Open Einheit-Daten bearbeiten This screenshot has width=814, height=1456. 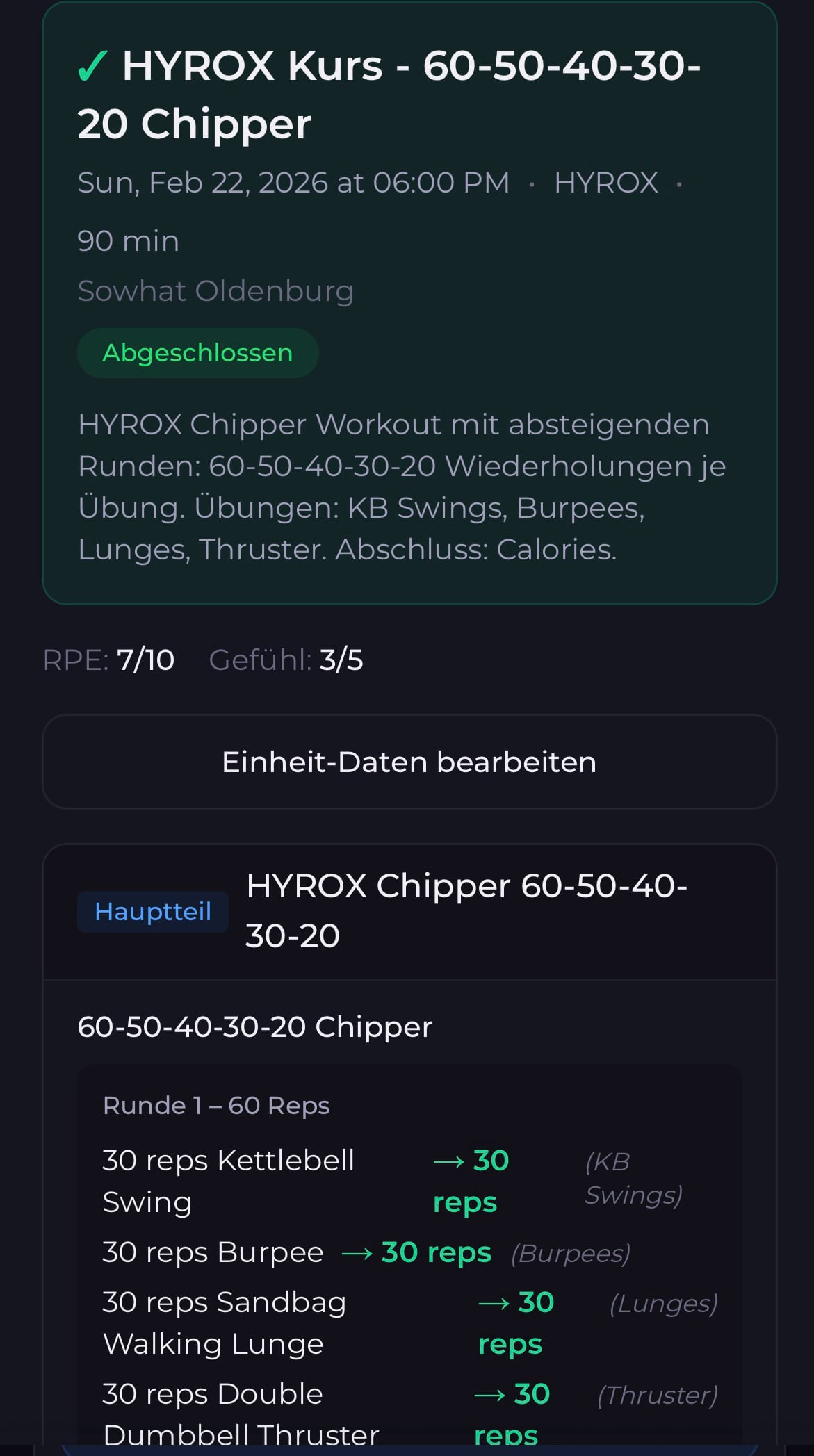tap(407, 762)
